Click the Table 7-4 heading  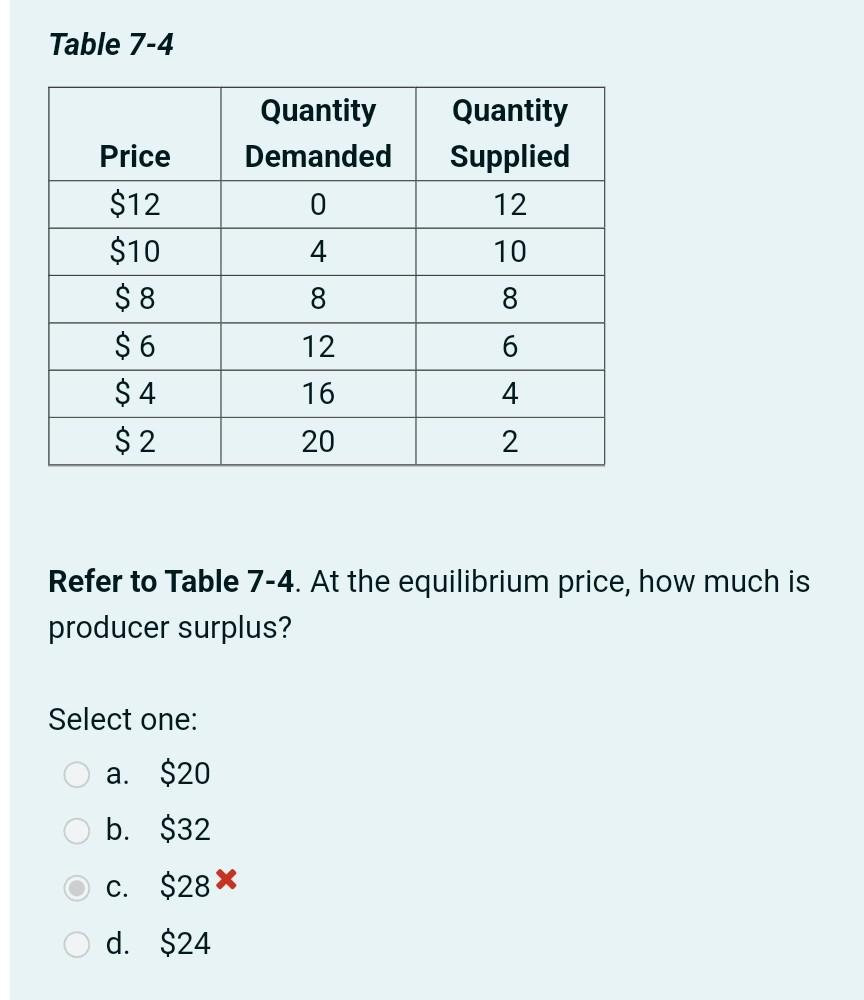(x=109, y=44)
